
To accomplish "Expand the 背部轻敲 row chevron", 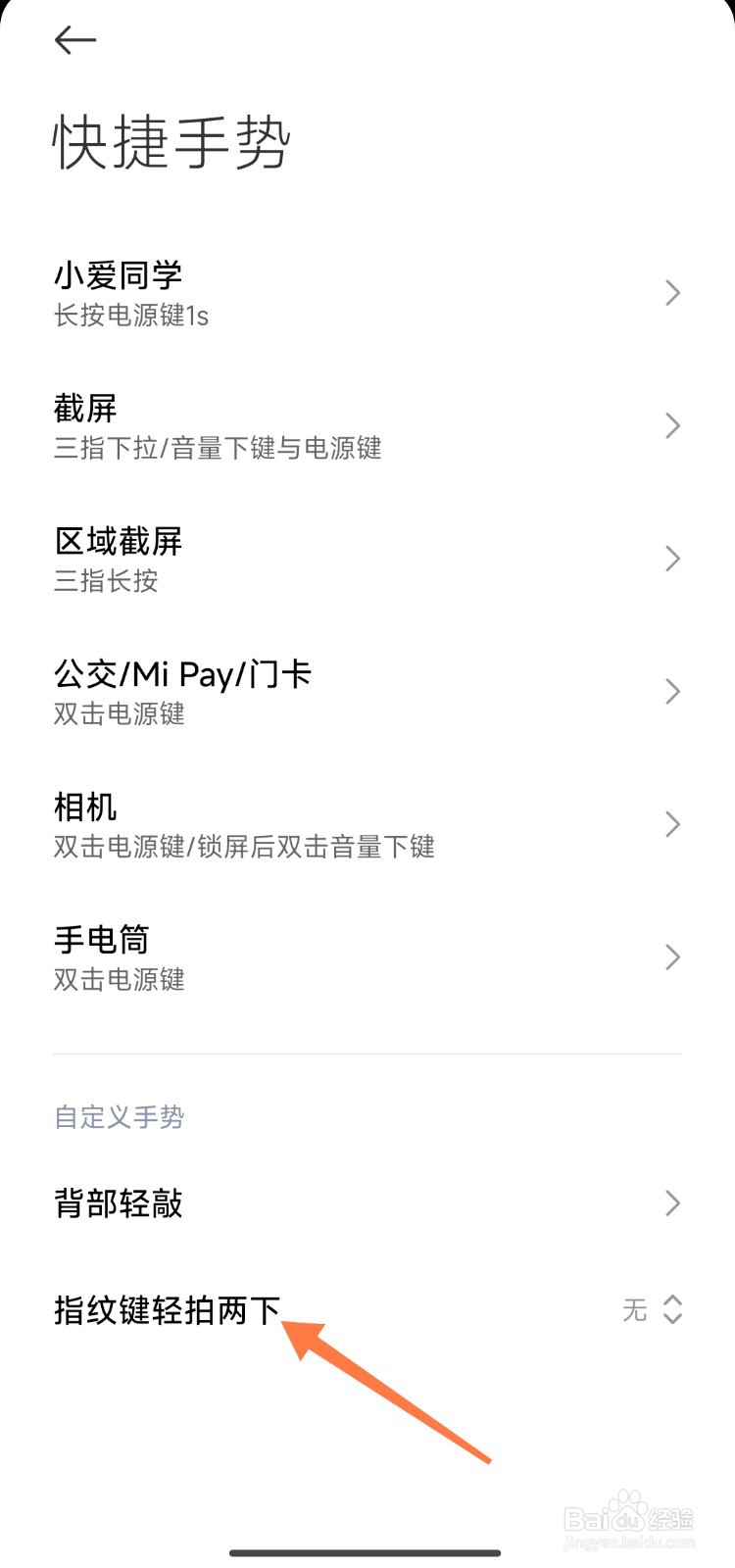I will tap(672, 1203).
